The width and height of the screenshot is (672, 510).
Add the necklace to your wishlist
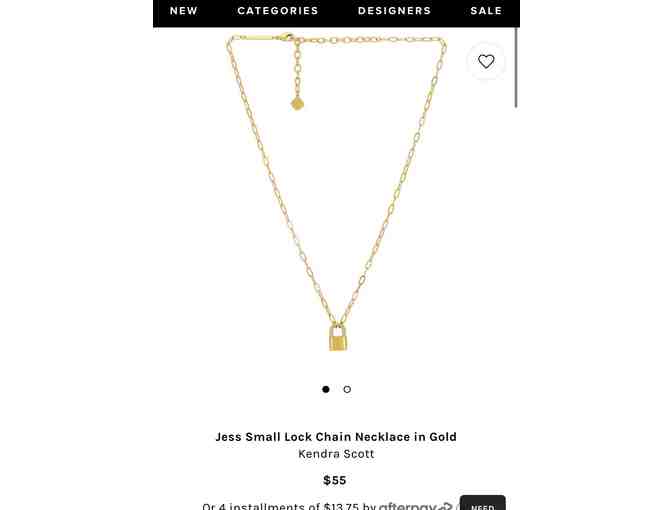[x=486, y=62]
